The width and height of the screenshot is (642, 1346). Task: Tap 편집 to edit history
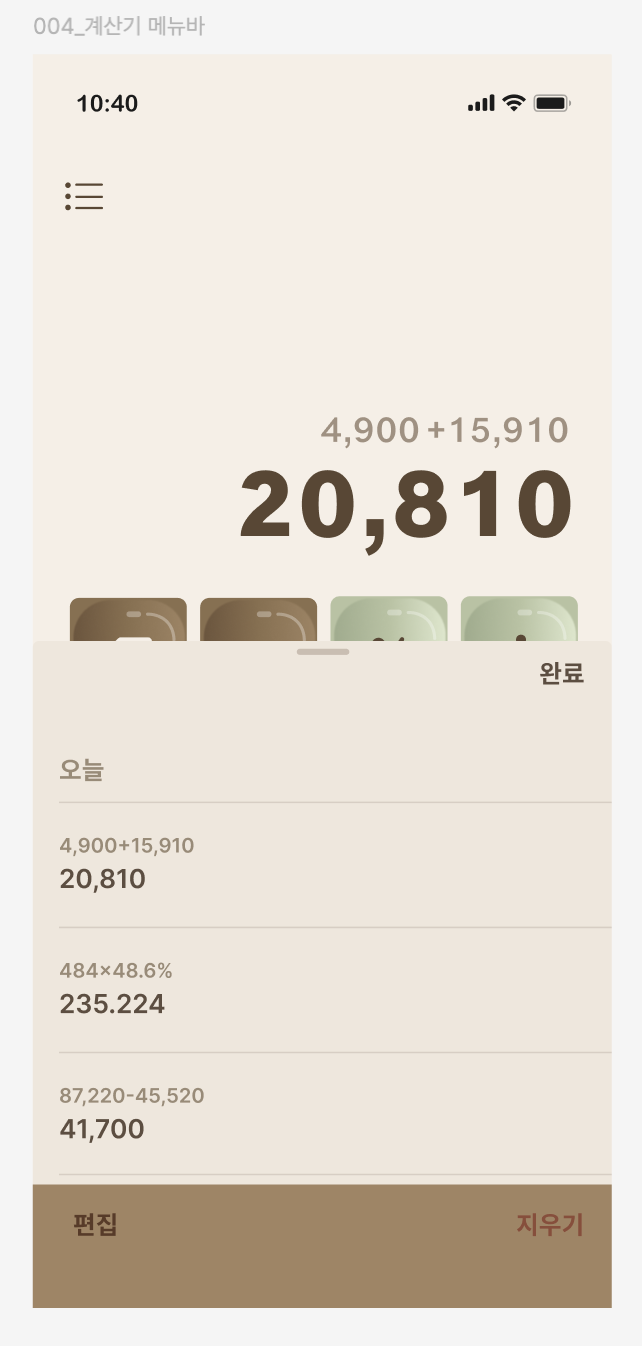[95, 1225]
